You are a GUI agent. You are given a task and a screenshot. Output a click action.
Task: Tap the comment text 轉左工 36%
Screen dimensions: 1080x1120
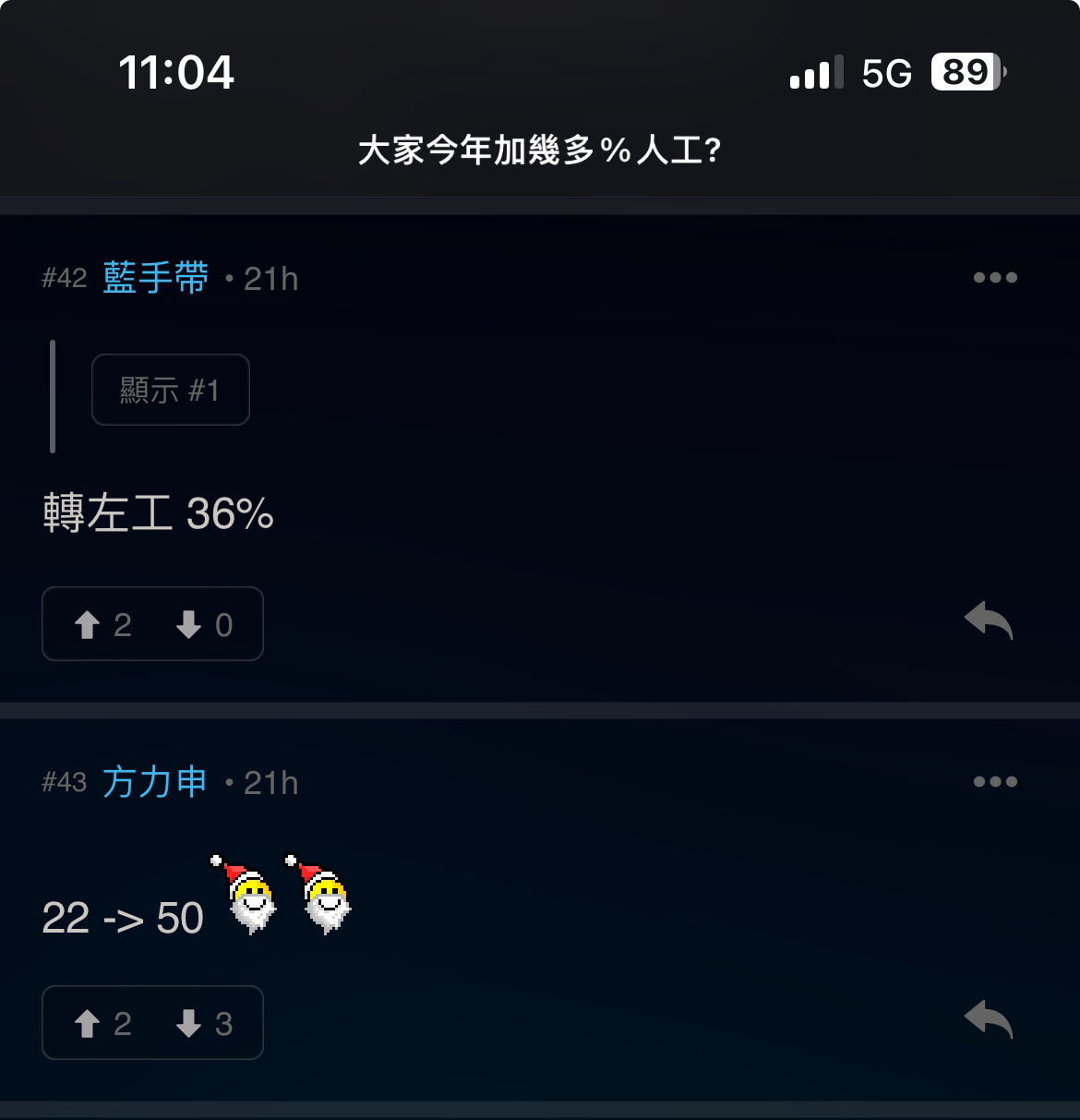[x=159, y=515]
